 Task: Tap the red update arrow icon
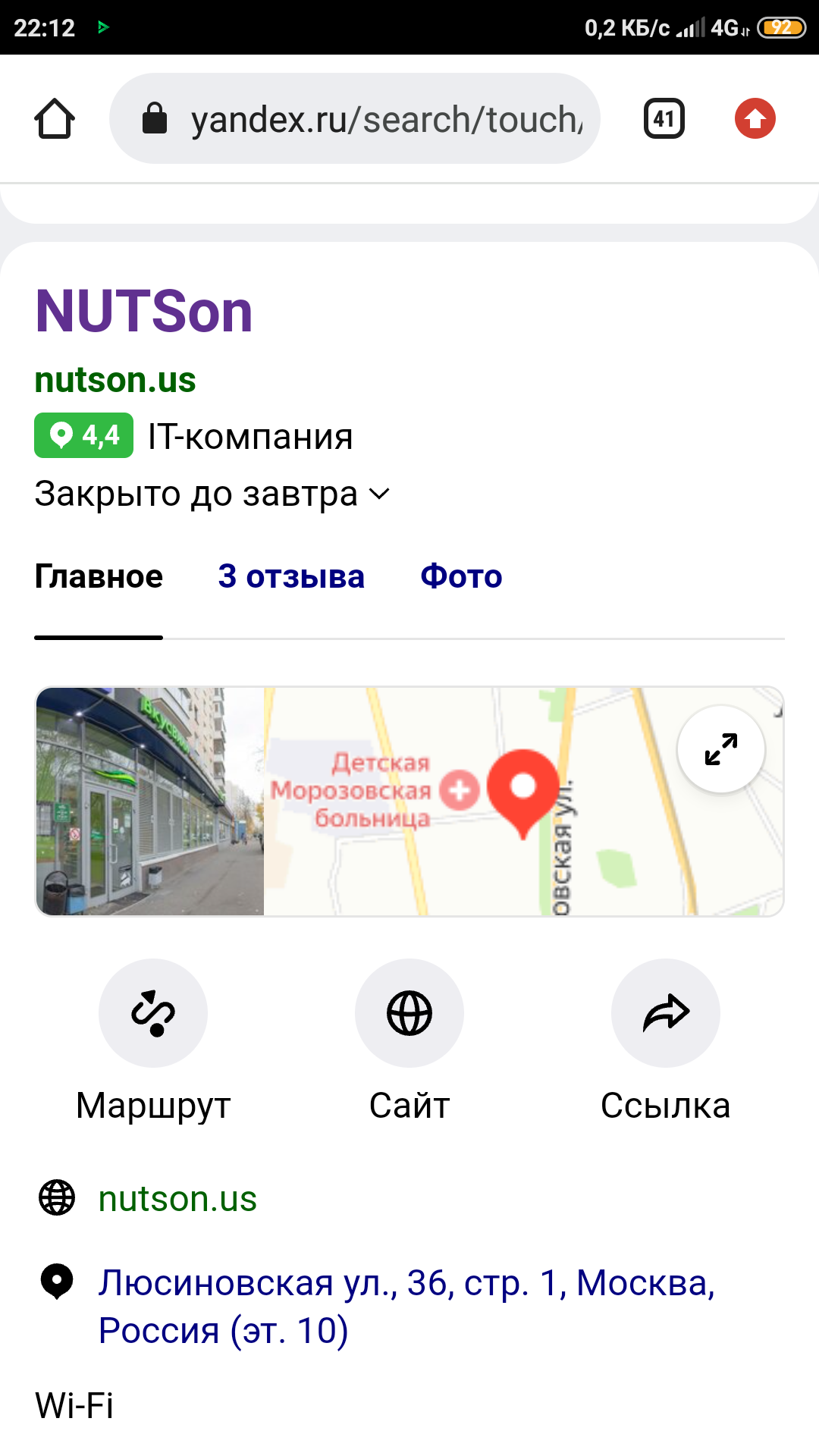click(755, 119)
